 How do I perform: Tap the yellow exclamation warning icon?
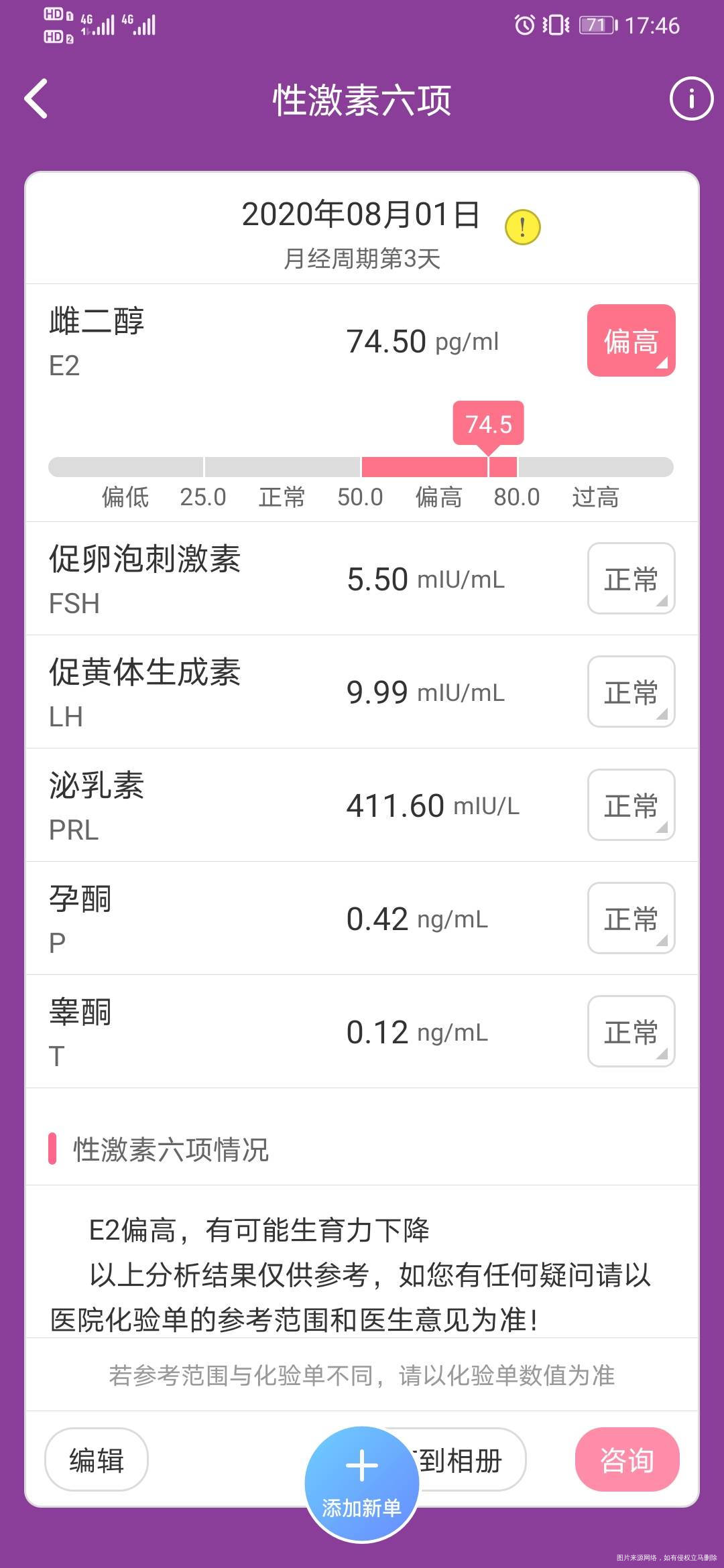tap(522, 228)
